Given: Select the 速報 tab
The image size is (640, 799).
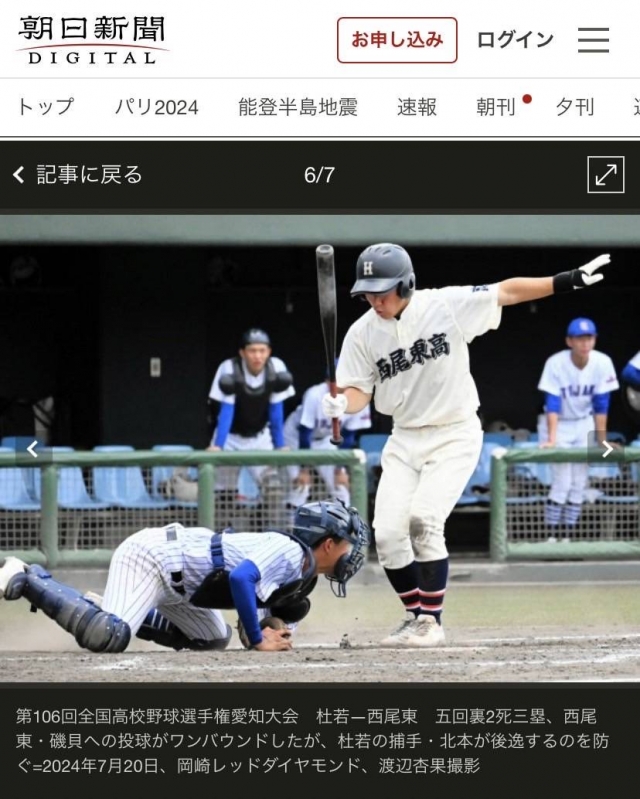Looking at the screenshot, I should (x=417, y=107).
